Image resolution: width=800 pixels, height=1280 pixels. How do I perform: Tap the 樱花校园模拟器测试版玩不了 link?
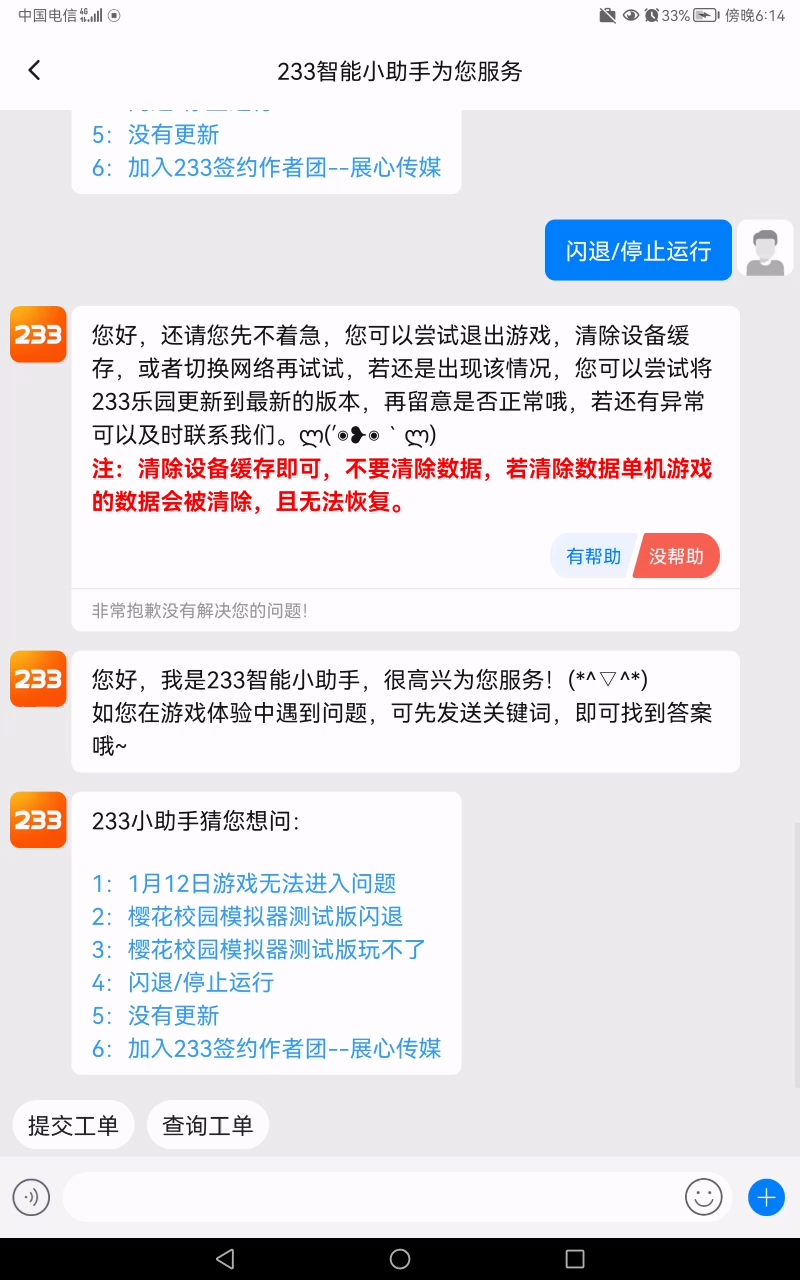[277, 949]
